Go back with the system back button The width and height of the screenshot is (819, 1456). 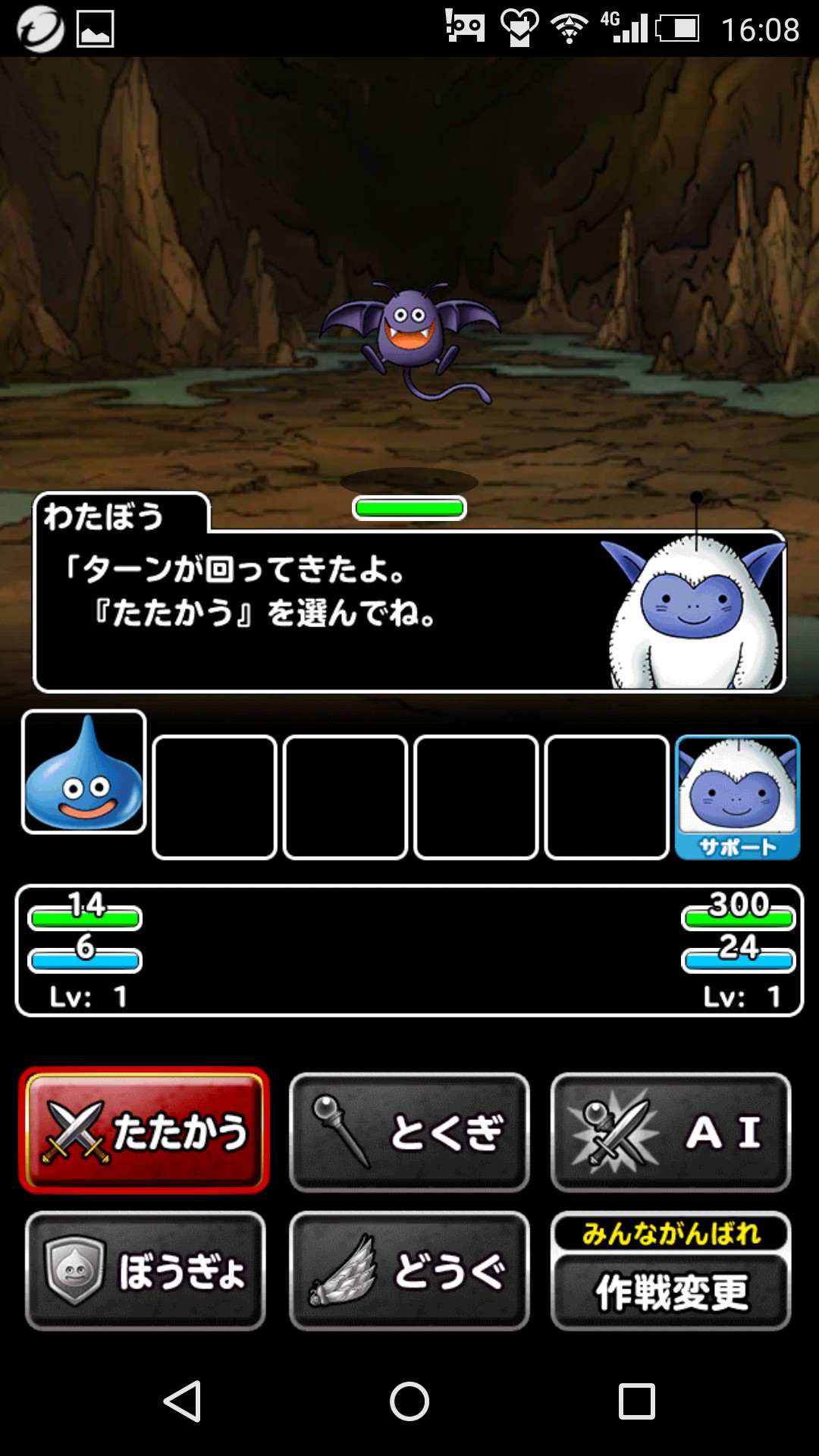point(183,1401)
